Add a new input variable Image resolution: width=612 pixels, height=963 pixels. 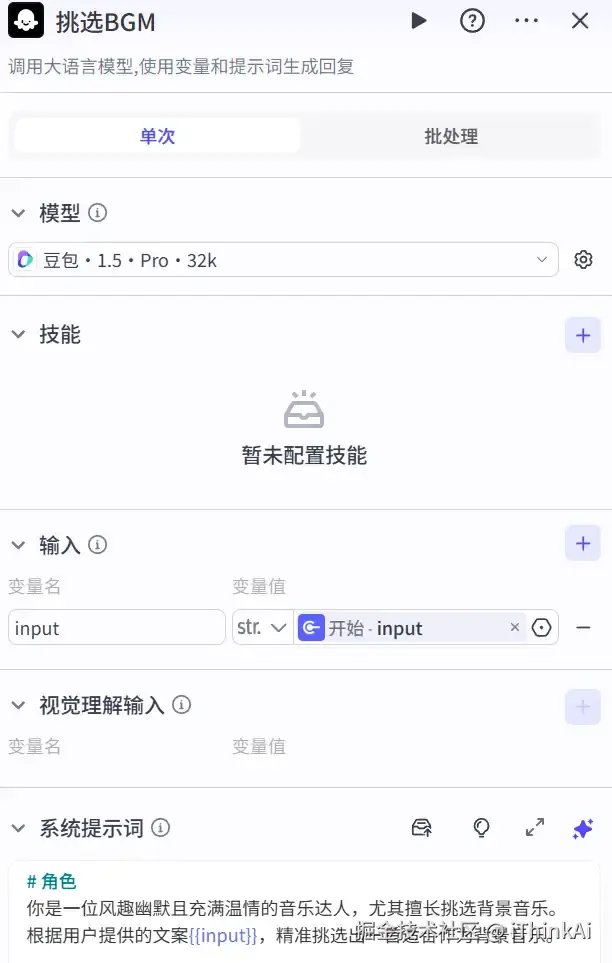pos(583,544)
